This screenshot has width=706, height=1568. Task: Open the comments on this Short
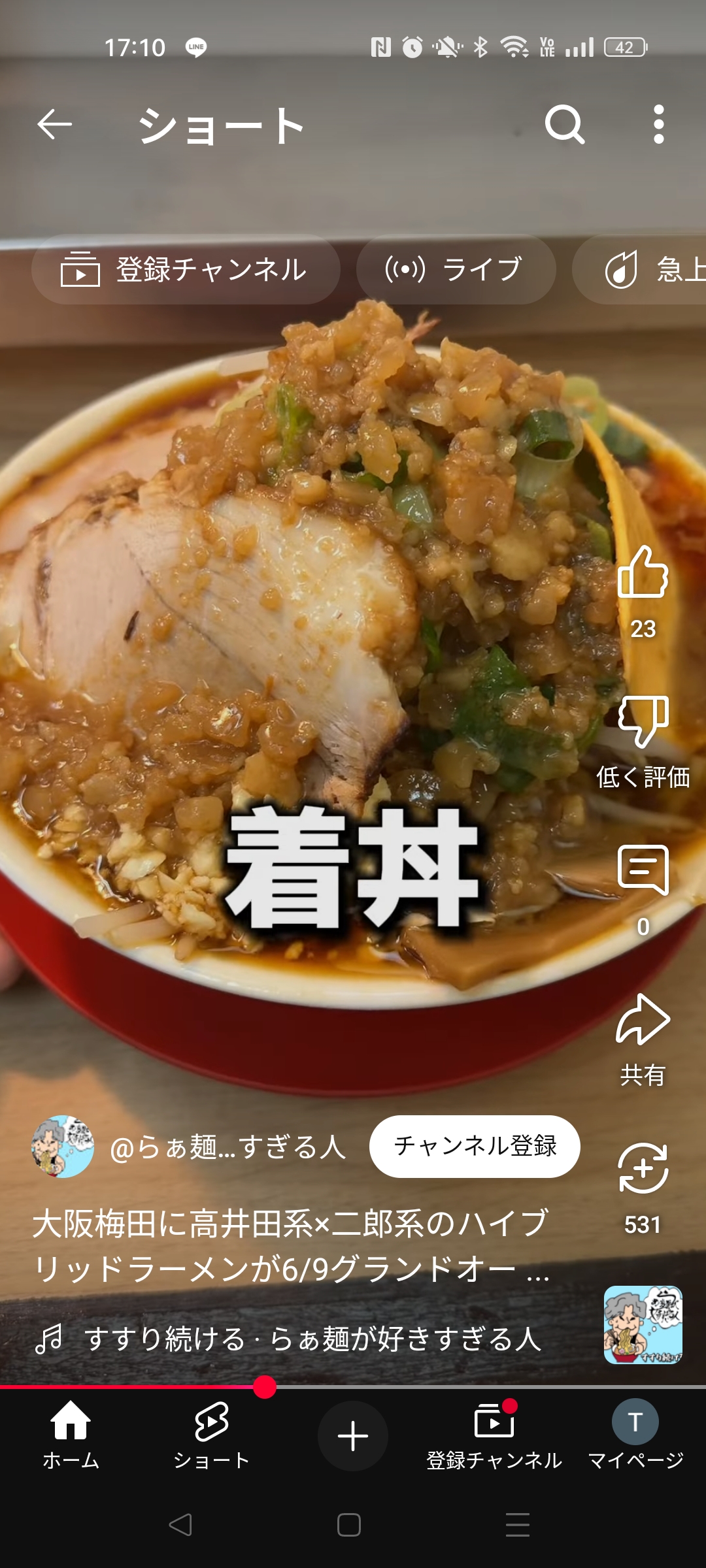point(643,870)
